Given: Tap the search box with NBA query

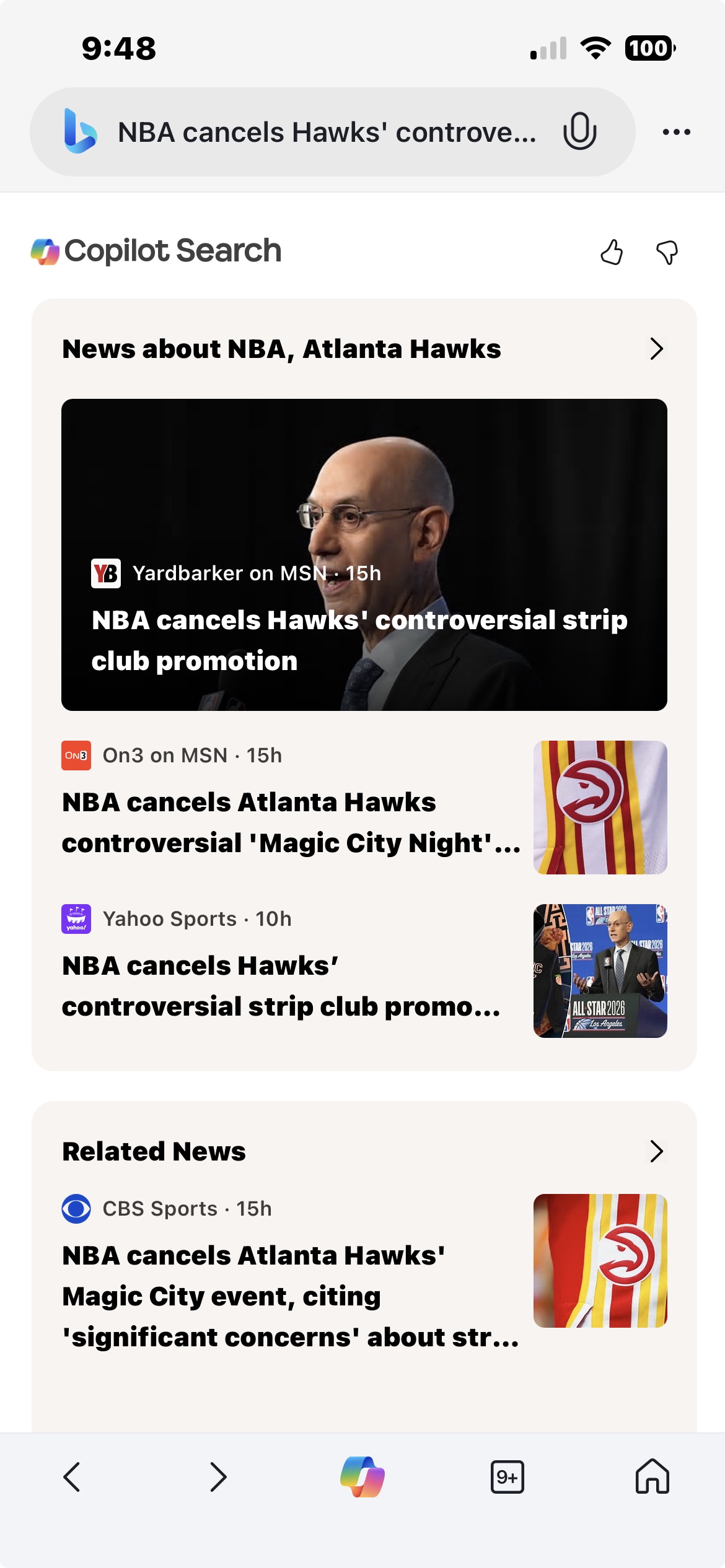Looking at the screenshot, I should (327, 133).
